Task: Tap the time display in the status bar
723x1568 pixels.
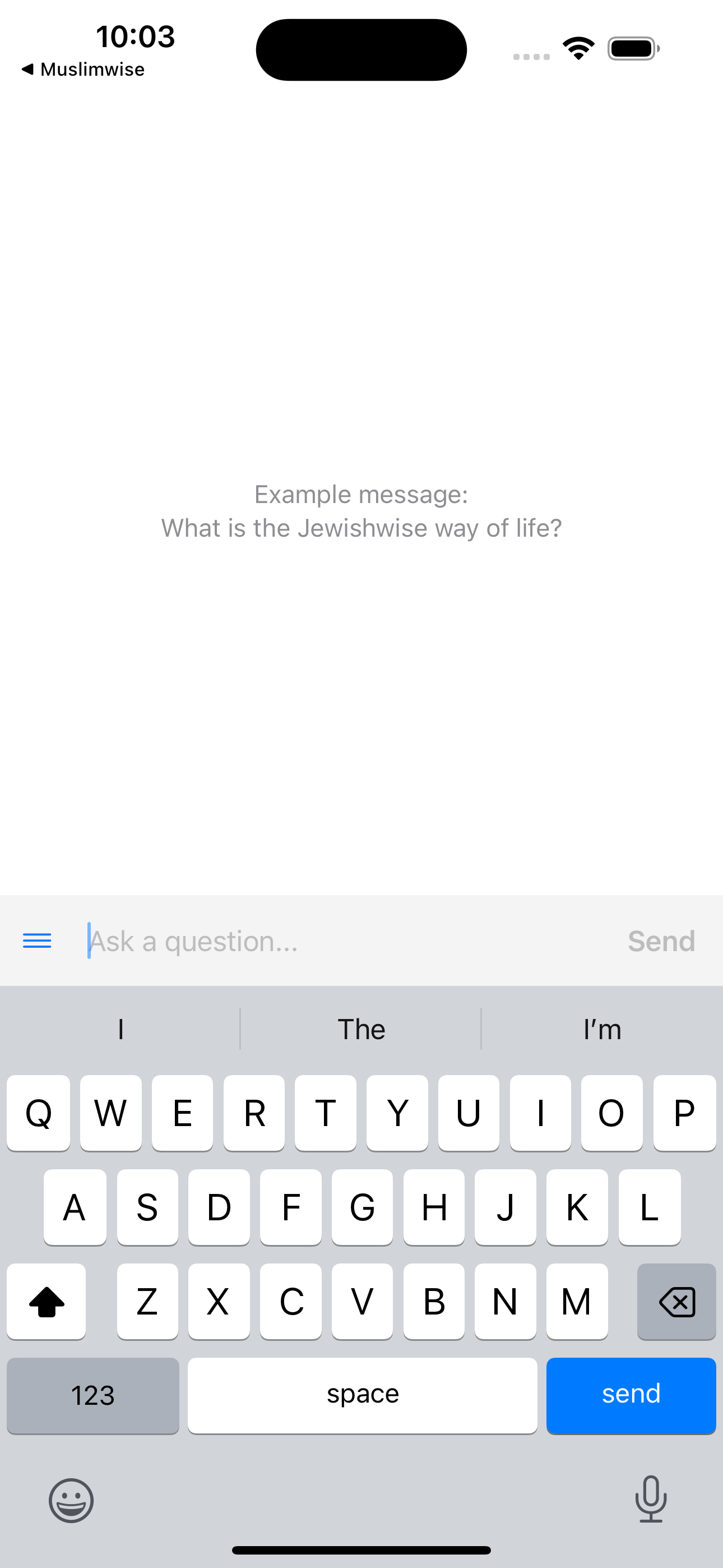Action: click(x=136, y=36)
